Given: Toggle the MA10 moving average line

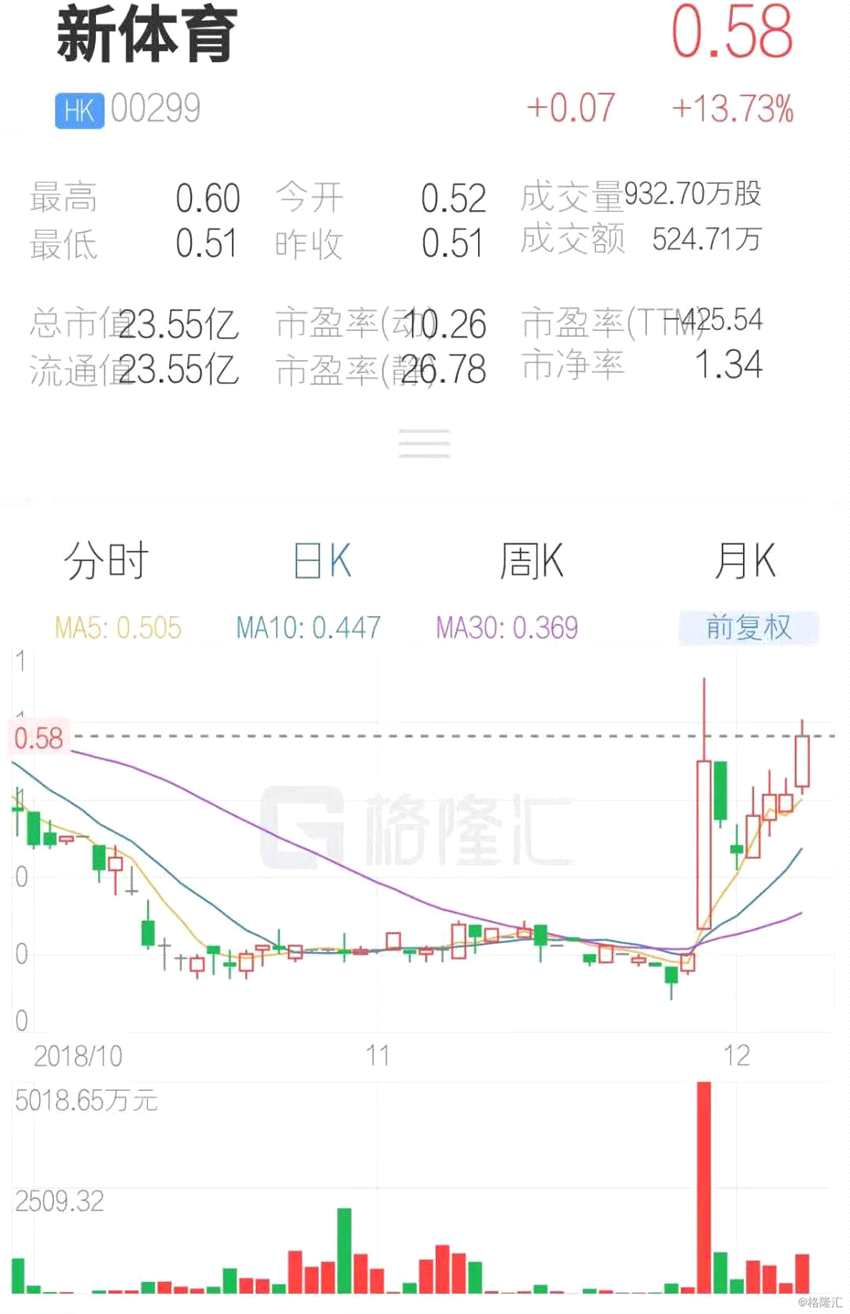Looking at the screenshot, I should 306,627.
